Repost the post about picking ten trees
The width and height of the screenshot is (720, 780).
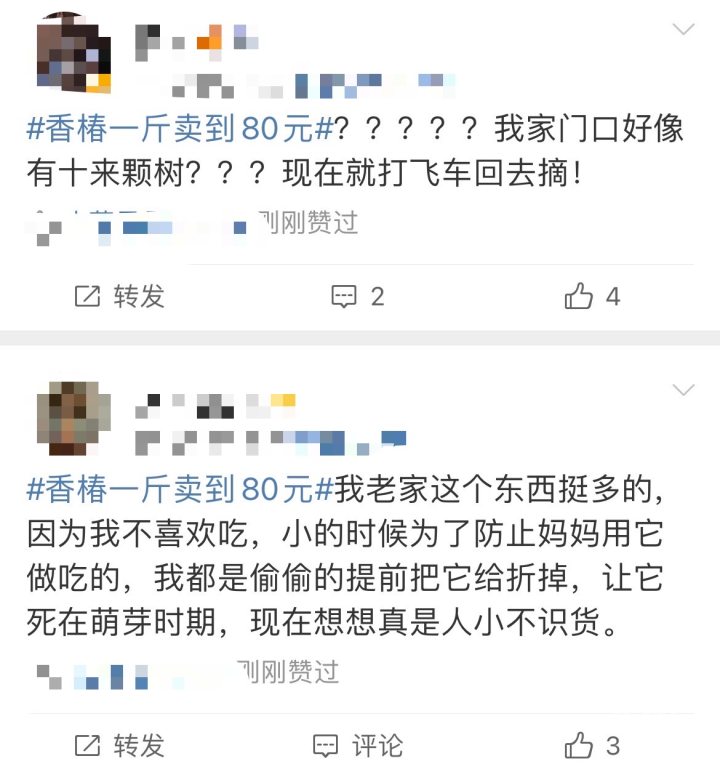[x=119, y=296]
